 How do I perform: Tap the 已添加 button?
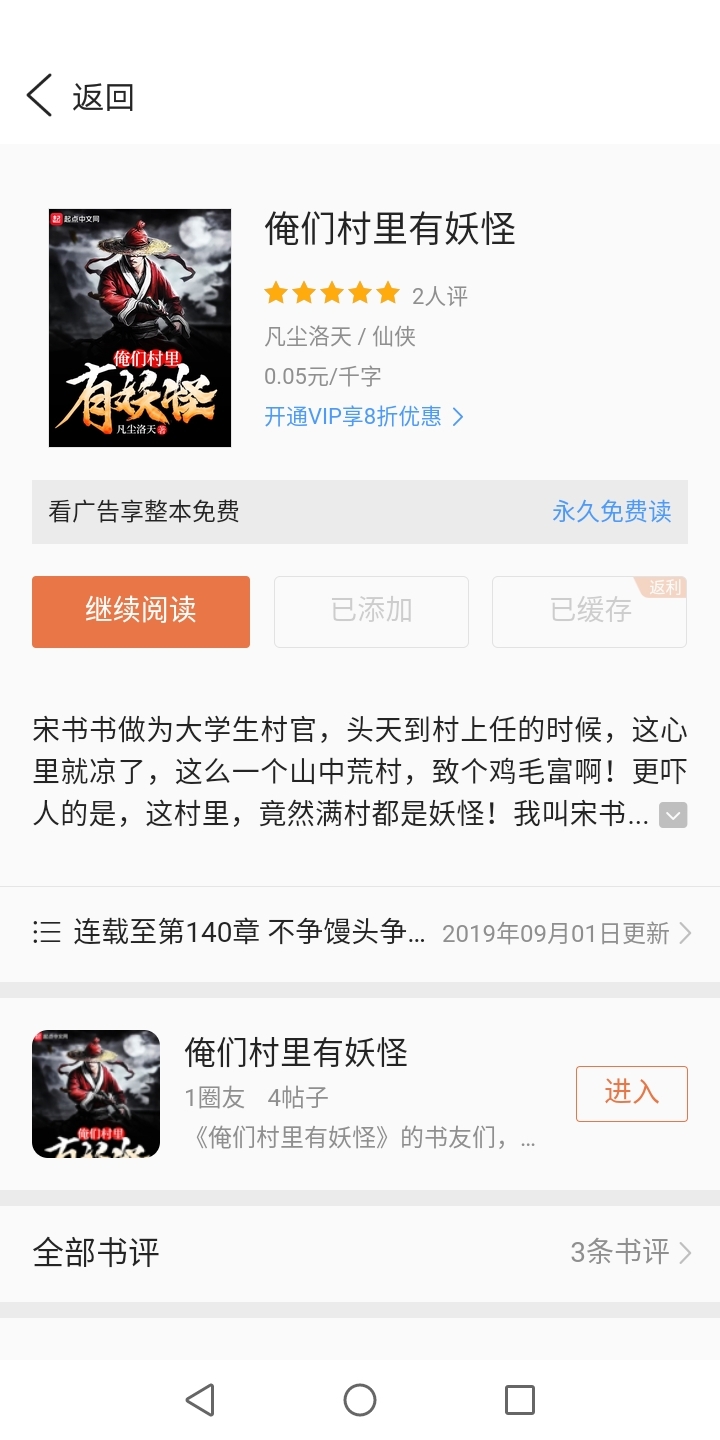click(x=371, y=611)
